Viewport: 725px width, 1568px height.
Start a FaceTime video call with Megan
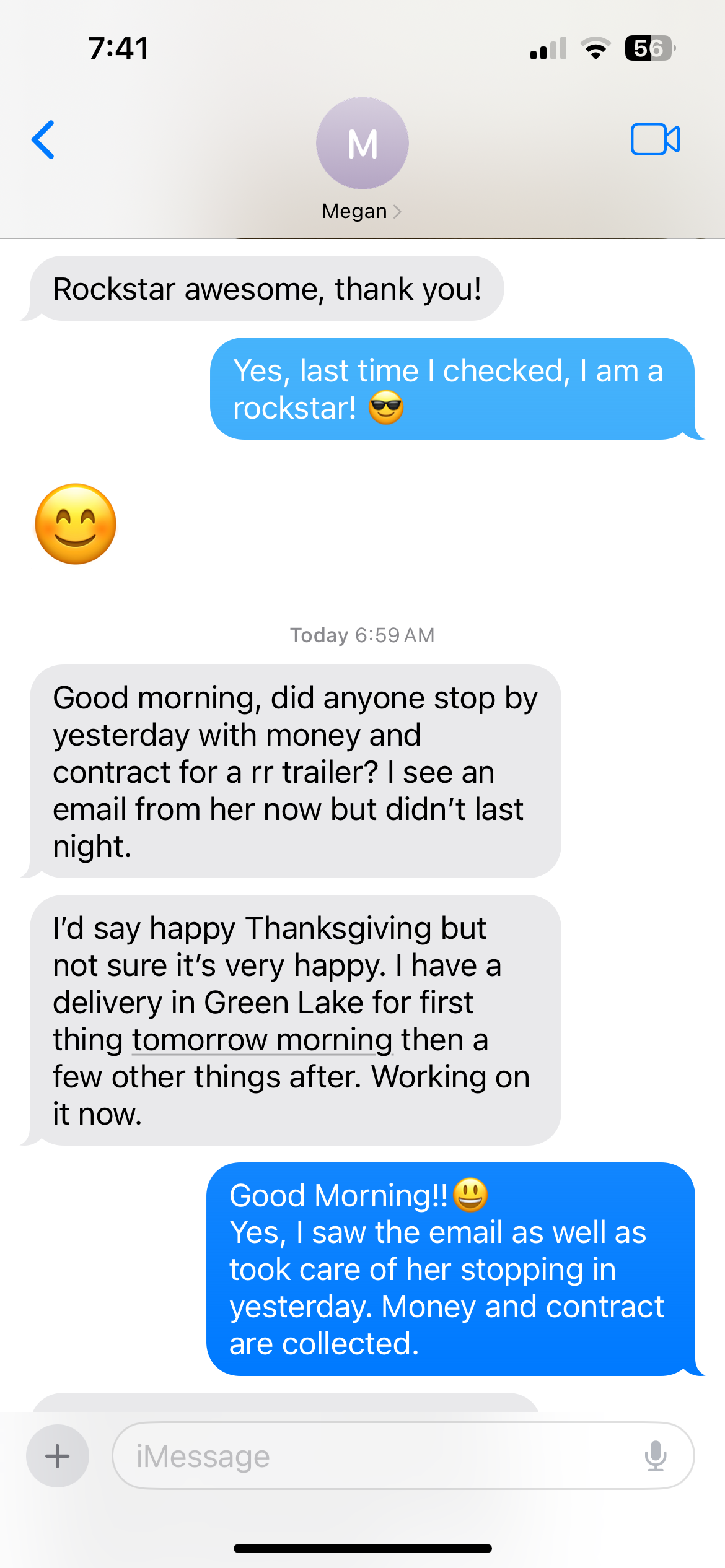click(x=654, y=139)
